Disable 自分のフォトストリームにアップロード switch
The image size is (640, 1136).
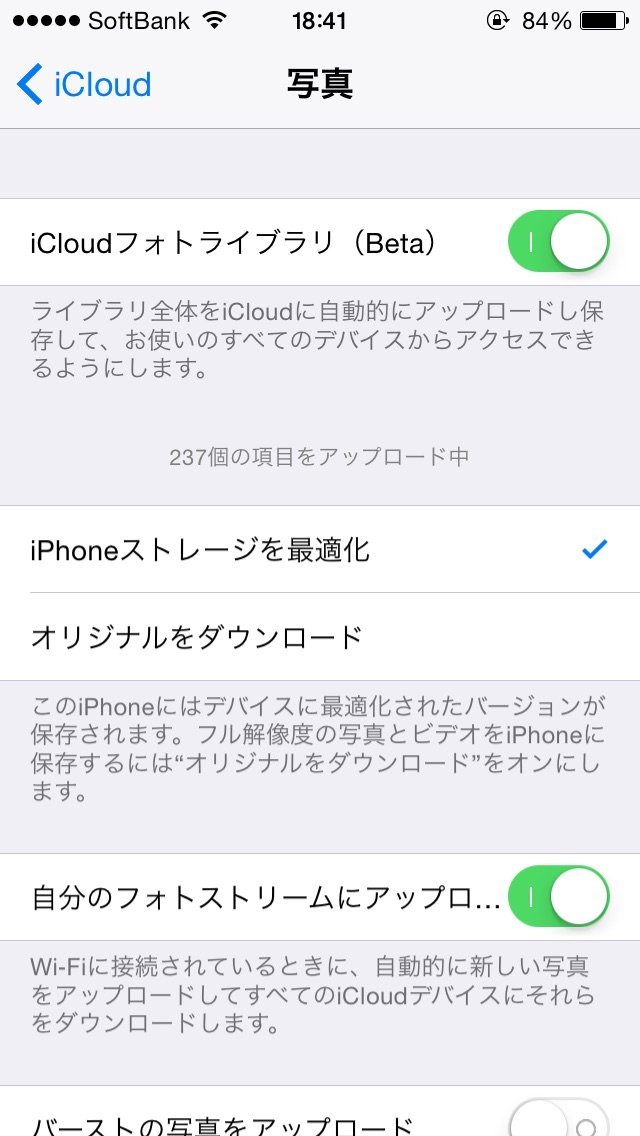click(x=558, y=897)
